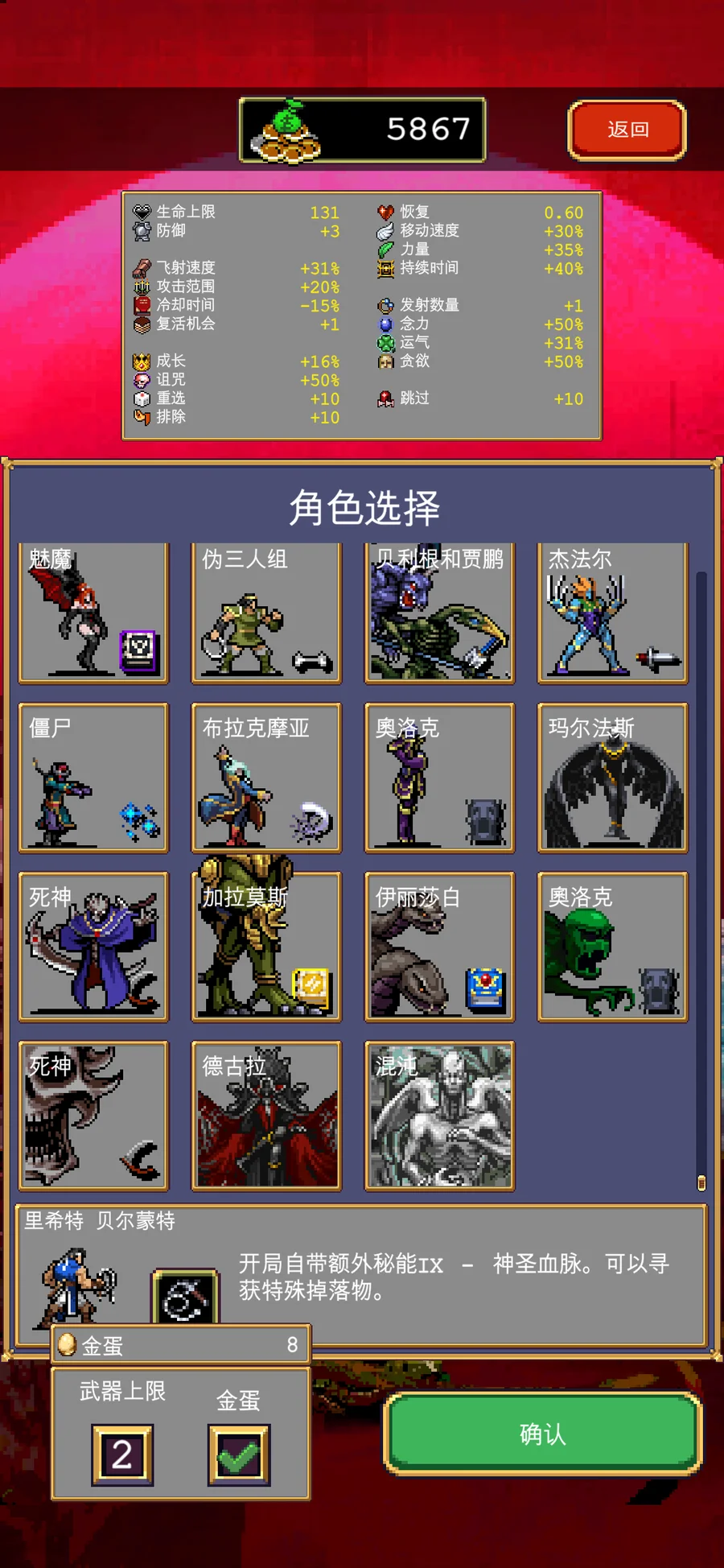Toggle the 金蛋 checkbox
Image resolution: width=724 pixels, height=1568 pixels.
click(239, 1455)
